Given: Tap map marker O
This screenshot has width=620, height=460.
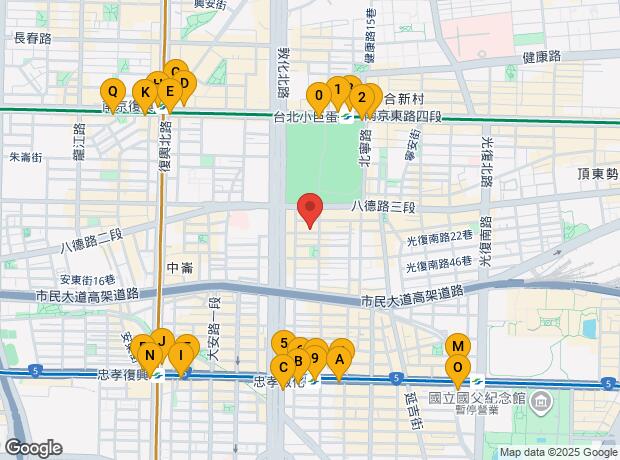Looking at the screenshot, I should pyautogui.click(x=457, y=368).
